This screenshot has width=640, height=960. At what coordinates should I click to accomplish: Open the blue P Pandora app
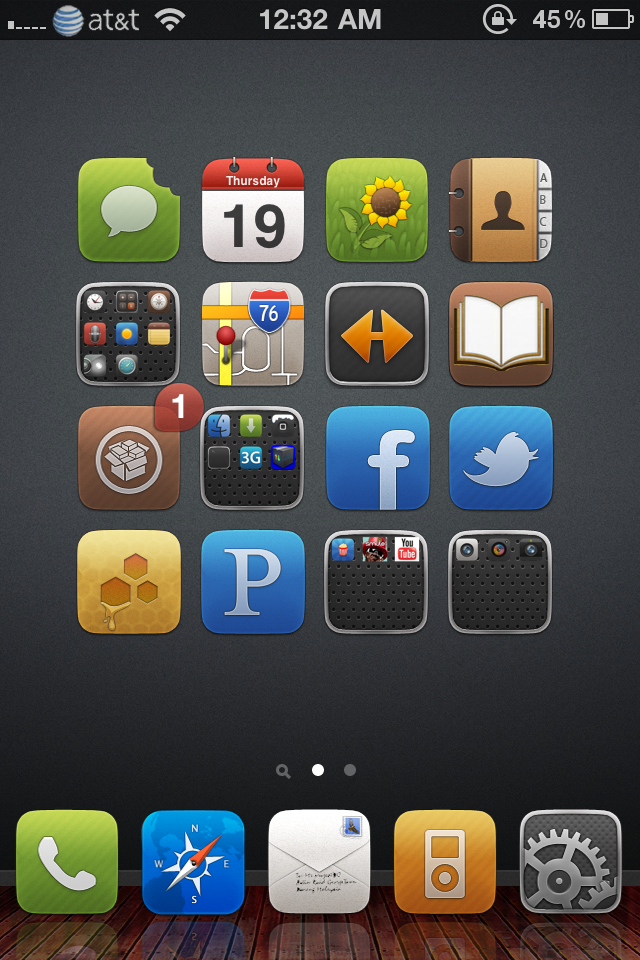tap(253, 582)
